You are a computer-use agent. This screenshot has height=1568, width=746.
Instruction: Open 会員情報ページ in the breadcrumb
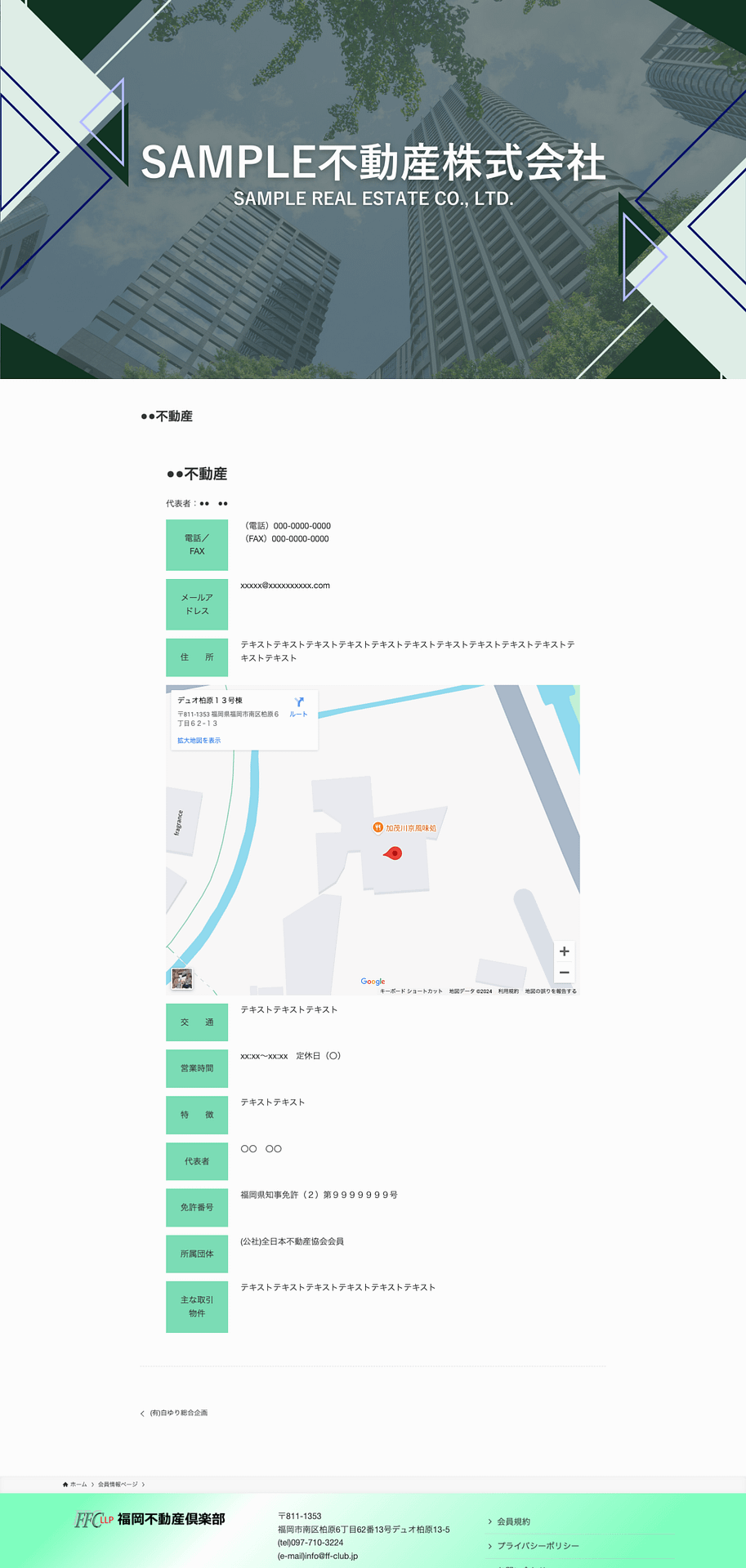point(118,1485)
